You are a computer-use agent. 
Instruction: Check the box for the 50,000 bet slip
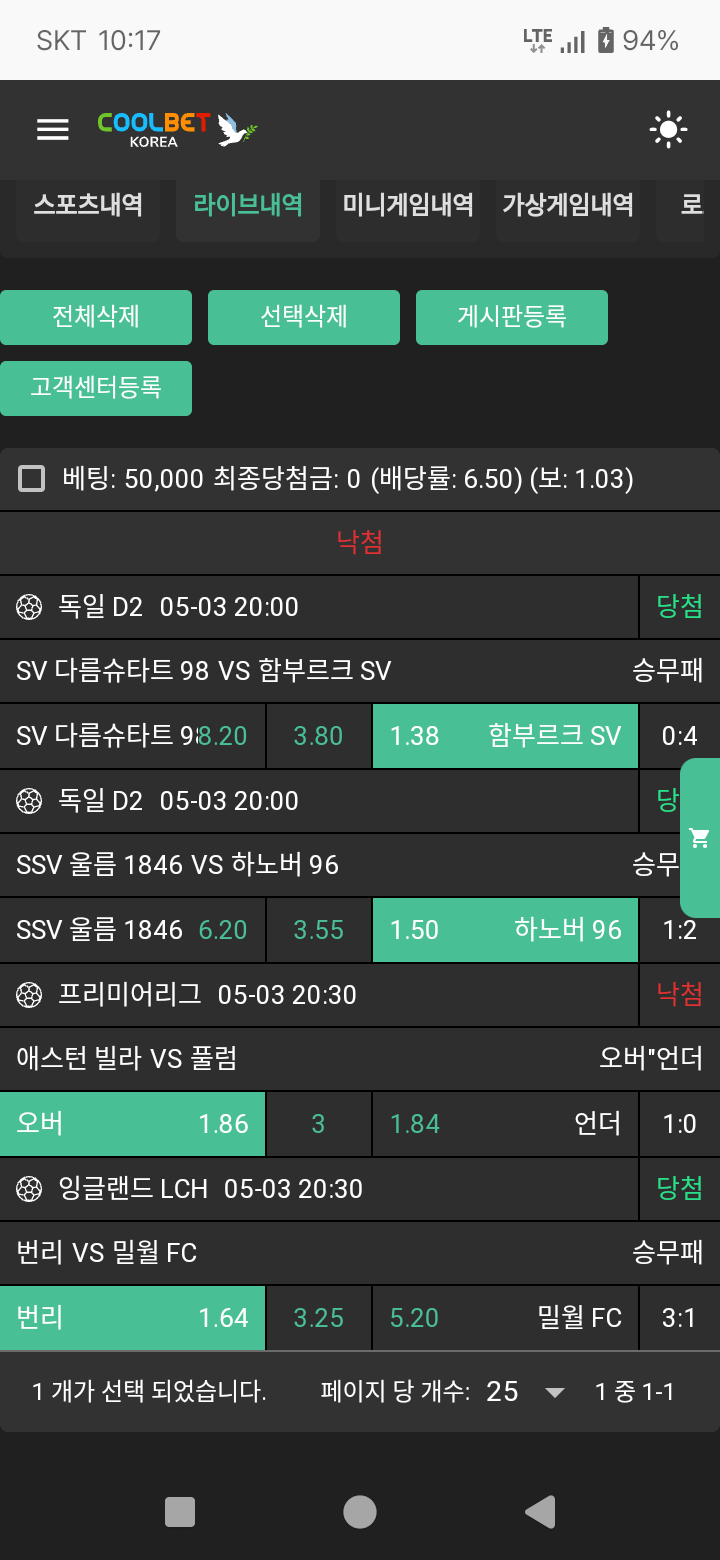pos(32,479)
